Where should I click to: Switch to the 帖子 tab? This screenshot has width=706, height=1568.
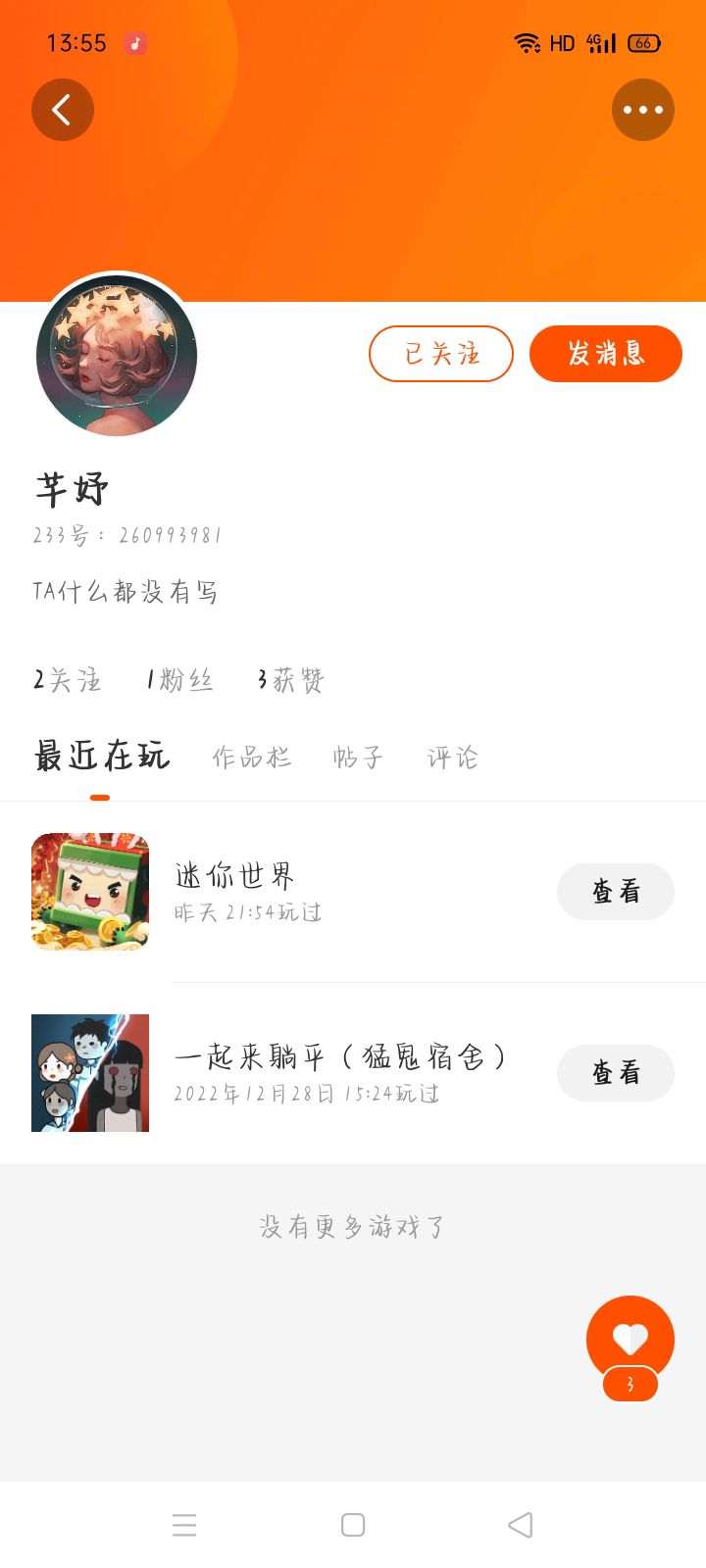358,757
